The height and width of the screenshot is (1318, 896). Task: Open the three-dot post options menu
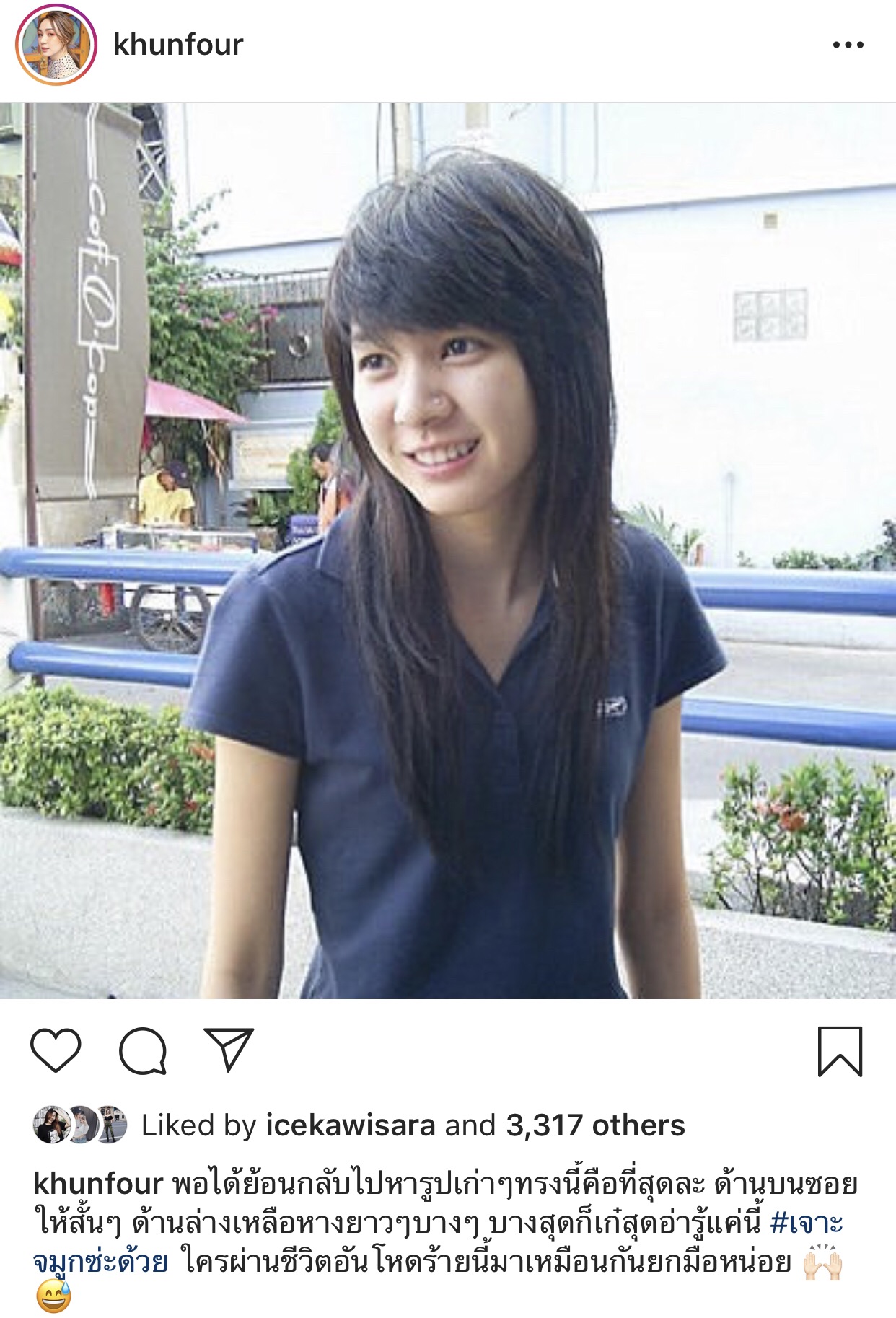[848, 45]
